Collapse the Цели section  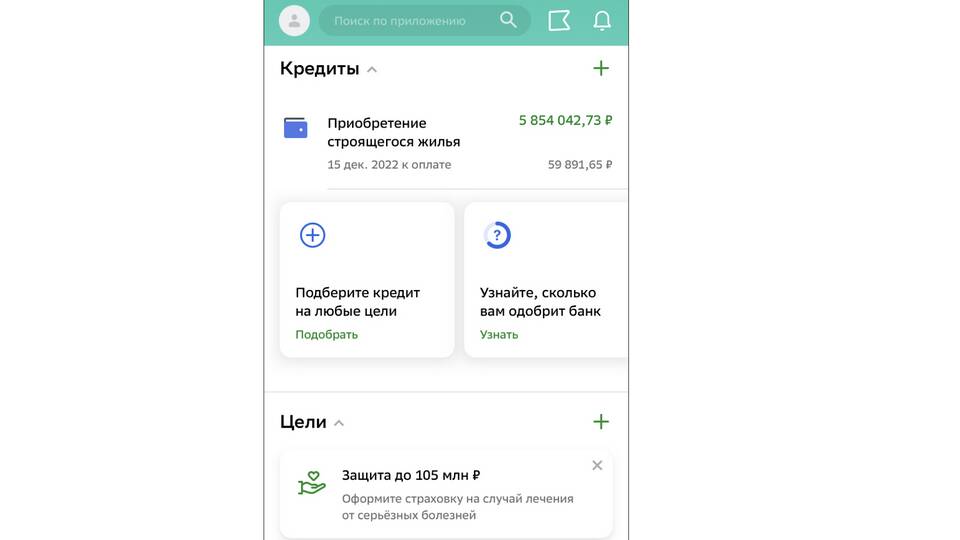pos(339,423)
